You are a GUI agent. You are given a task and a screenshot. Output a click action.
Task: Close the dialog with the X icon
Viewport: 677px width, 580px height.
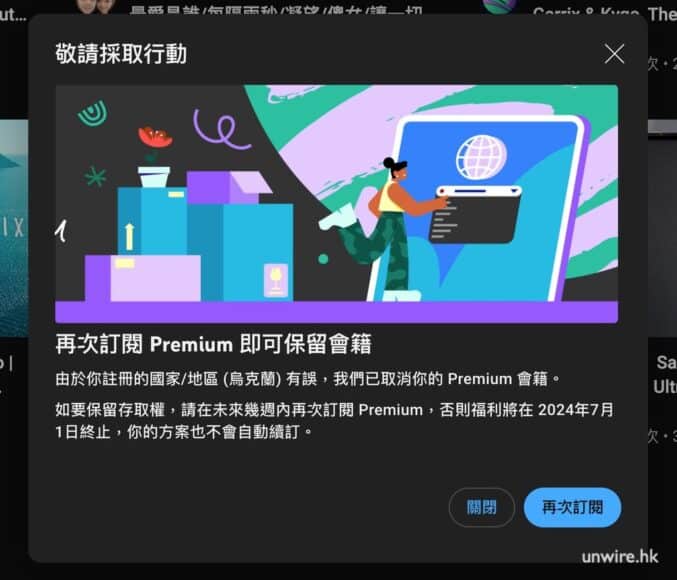614,54
